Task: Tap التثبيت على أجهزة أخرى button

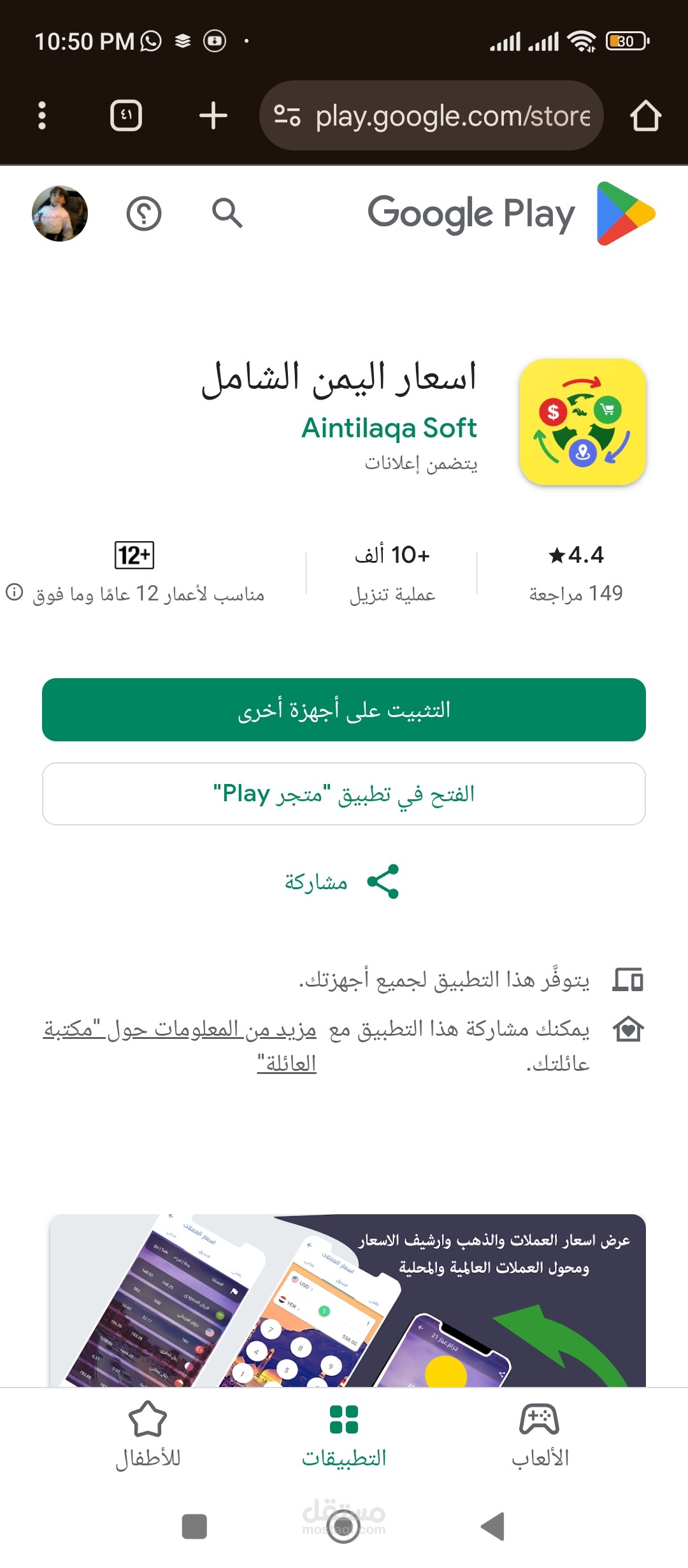Action: pos(344,709)
